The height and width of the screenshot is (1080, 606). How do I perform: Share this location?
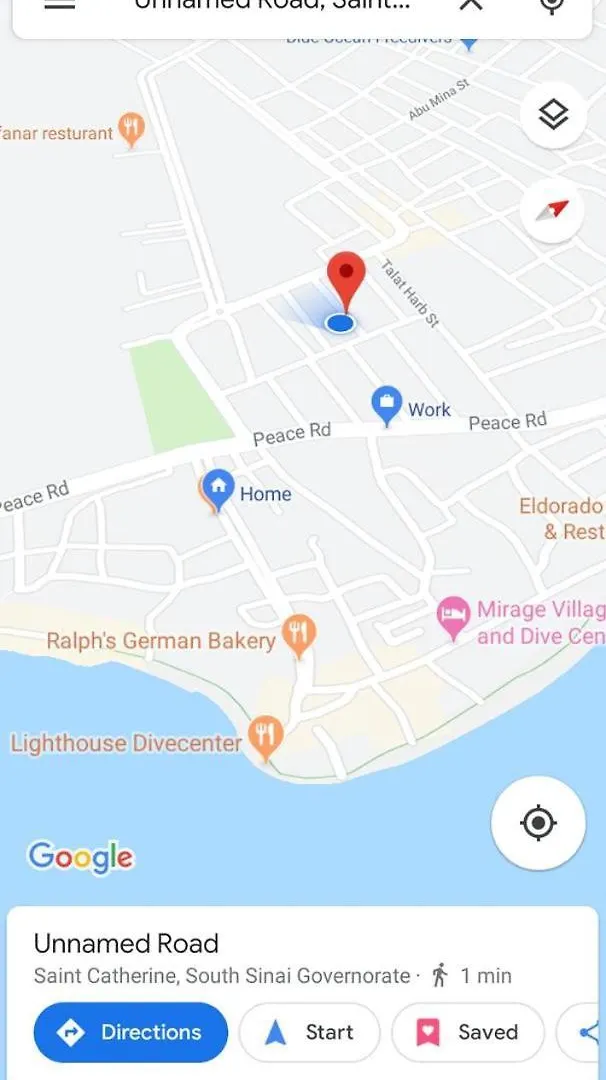[592, 1032]
